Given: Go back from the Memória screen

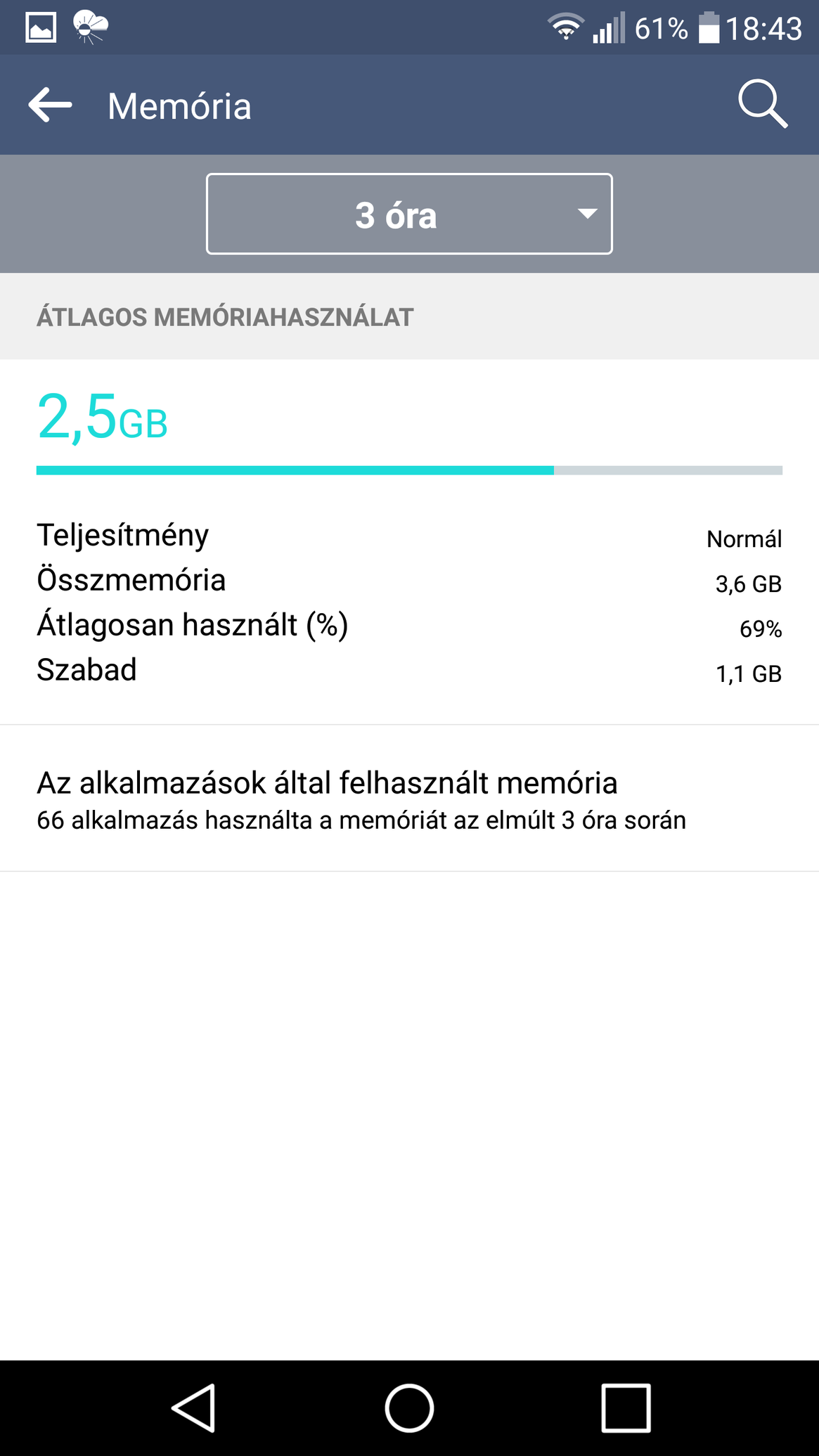Looking at the screenshot, I should coord(50,105).
